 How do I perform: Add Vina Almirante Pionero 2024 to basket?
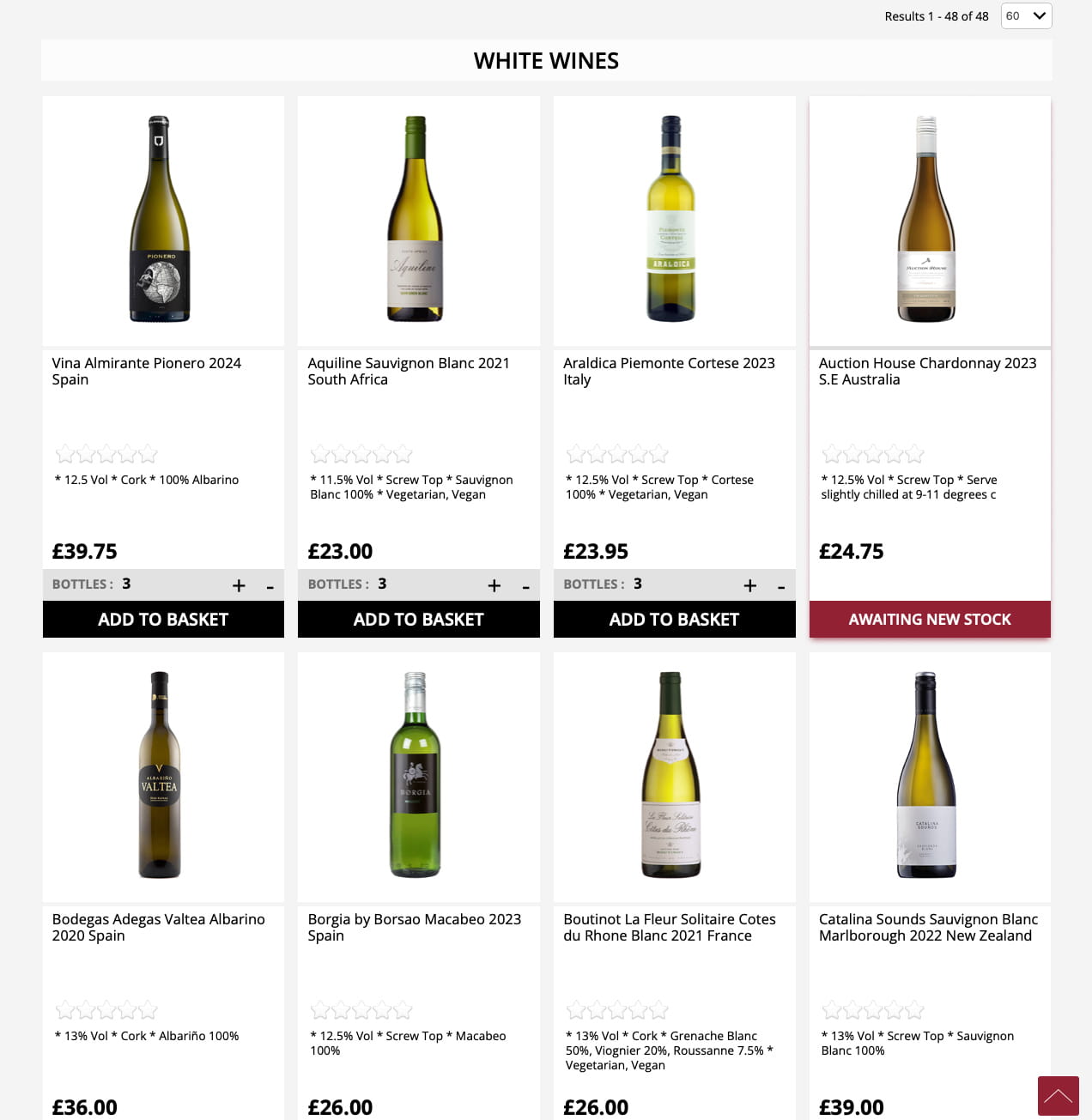(163, 619)
